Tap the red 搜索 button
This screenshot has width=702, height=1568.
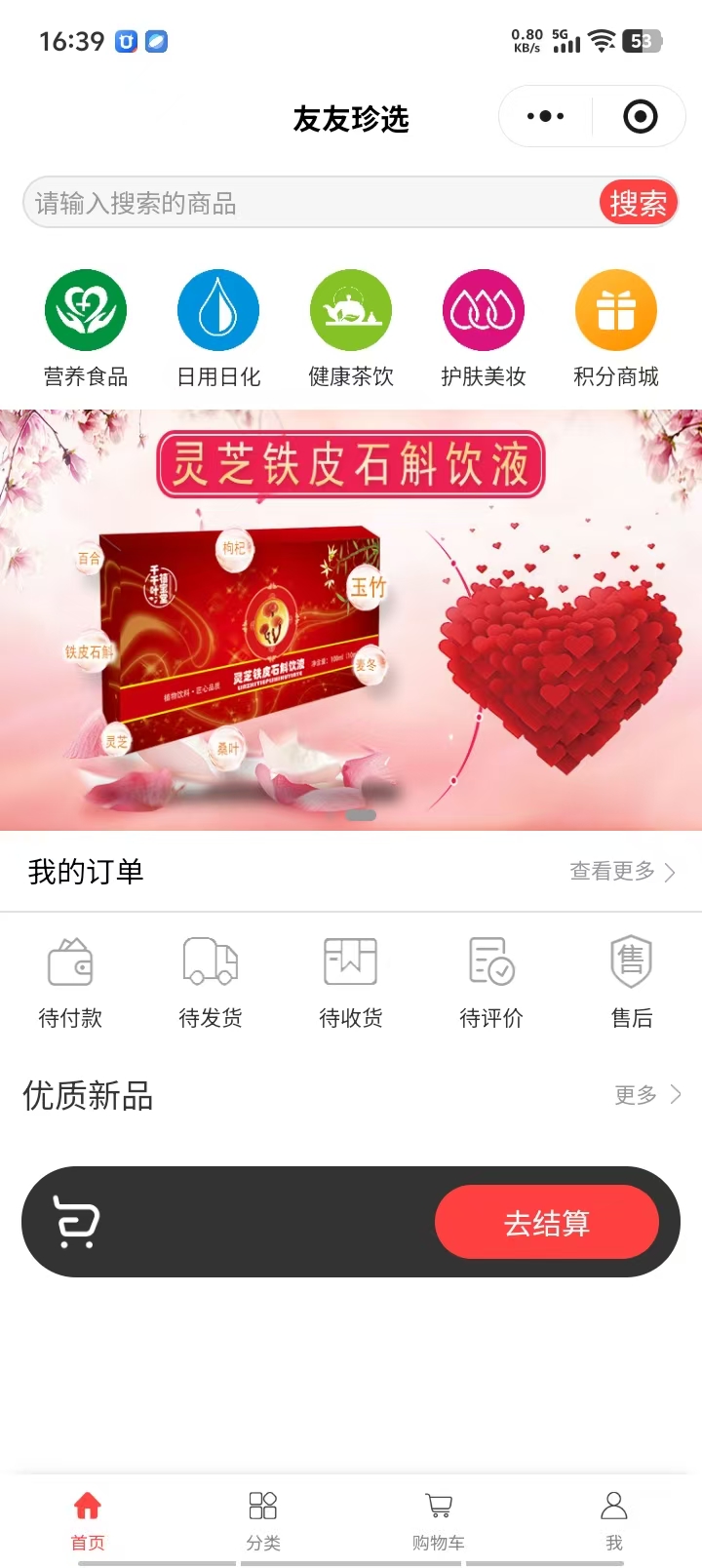coord(638,203)
